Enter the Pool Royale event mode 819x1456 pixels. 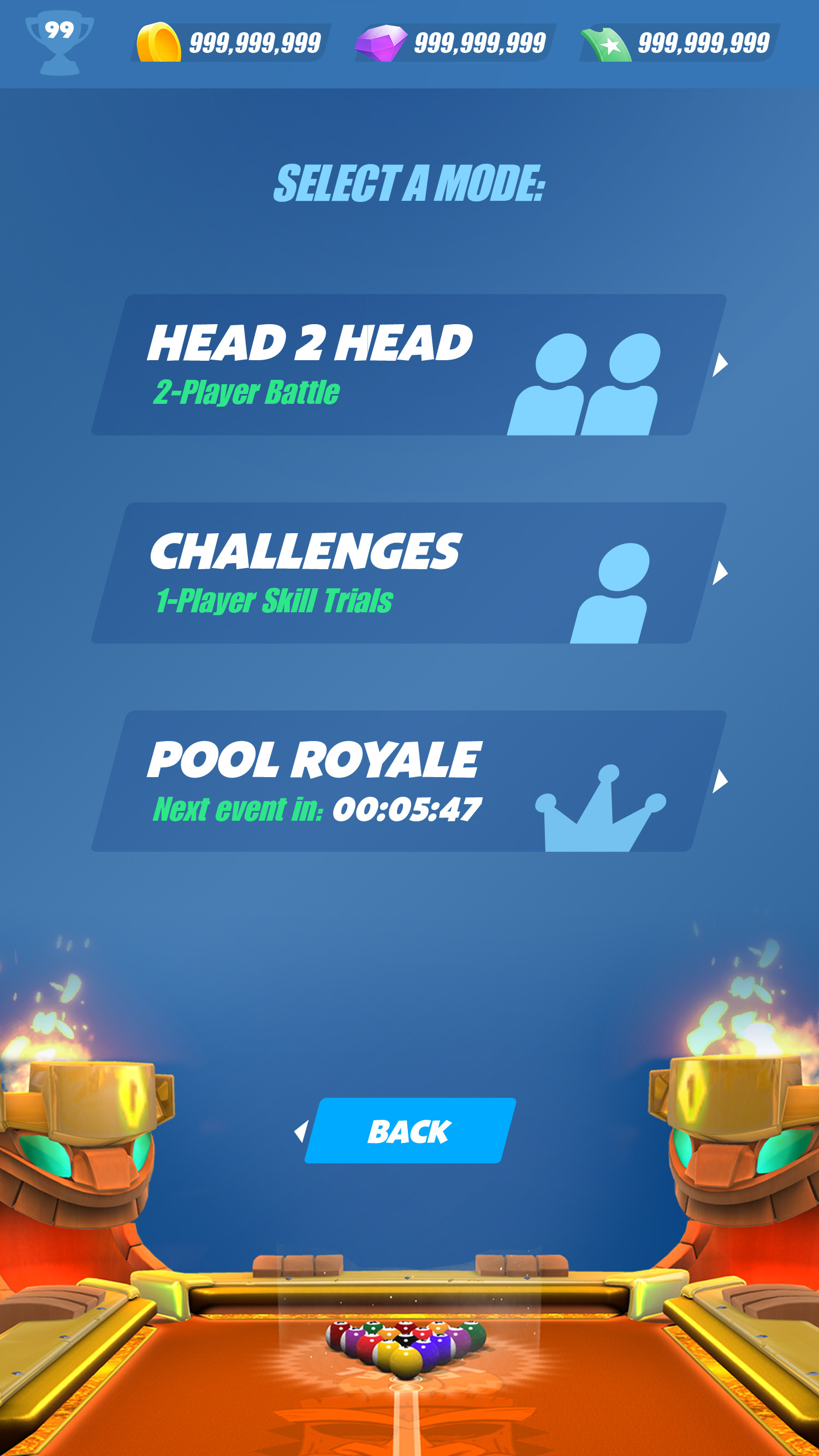tap(408, 781)
